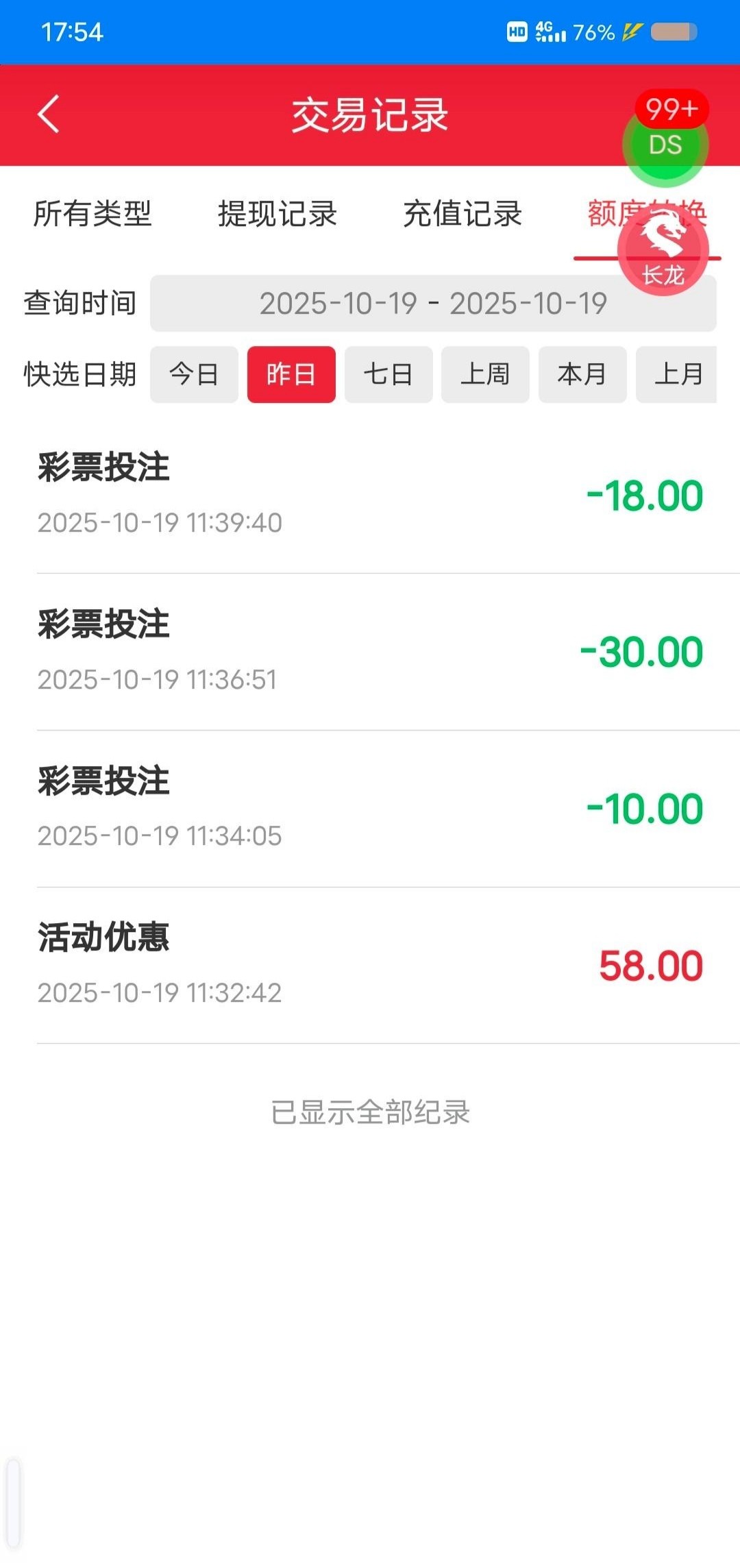Filter transactions to 本月
The width and height of the screenshot is (740, 1568).
coord(582,375)
